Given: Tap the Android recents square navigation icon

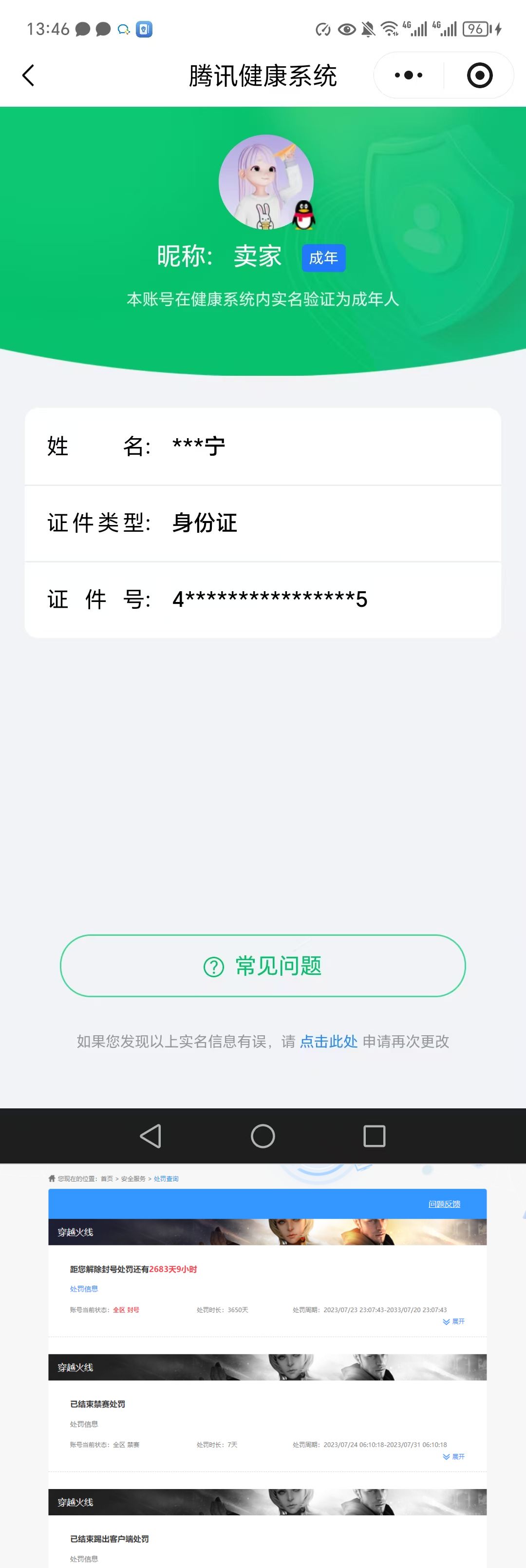Looking at the screenshot, I should coord(375,1136).
